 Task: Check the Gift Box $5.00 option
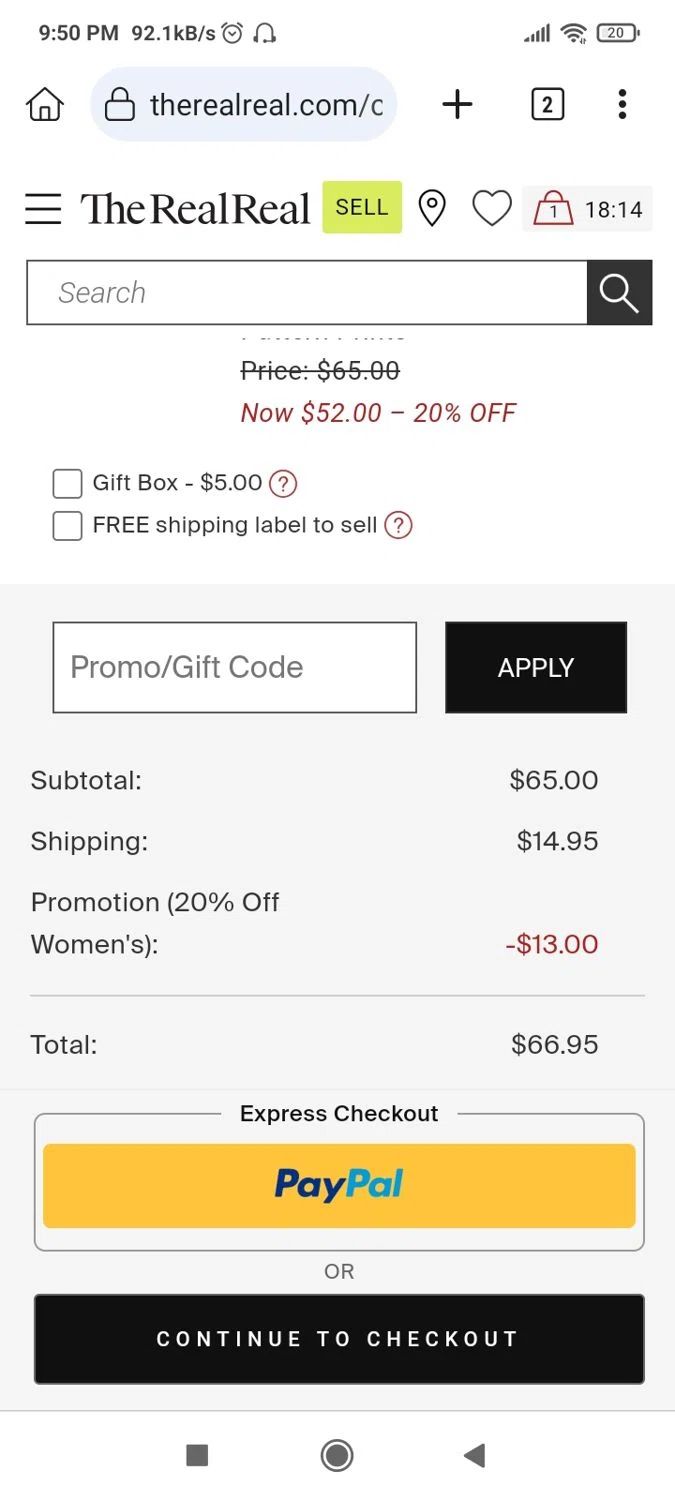click(x=67, y=484)
